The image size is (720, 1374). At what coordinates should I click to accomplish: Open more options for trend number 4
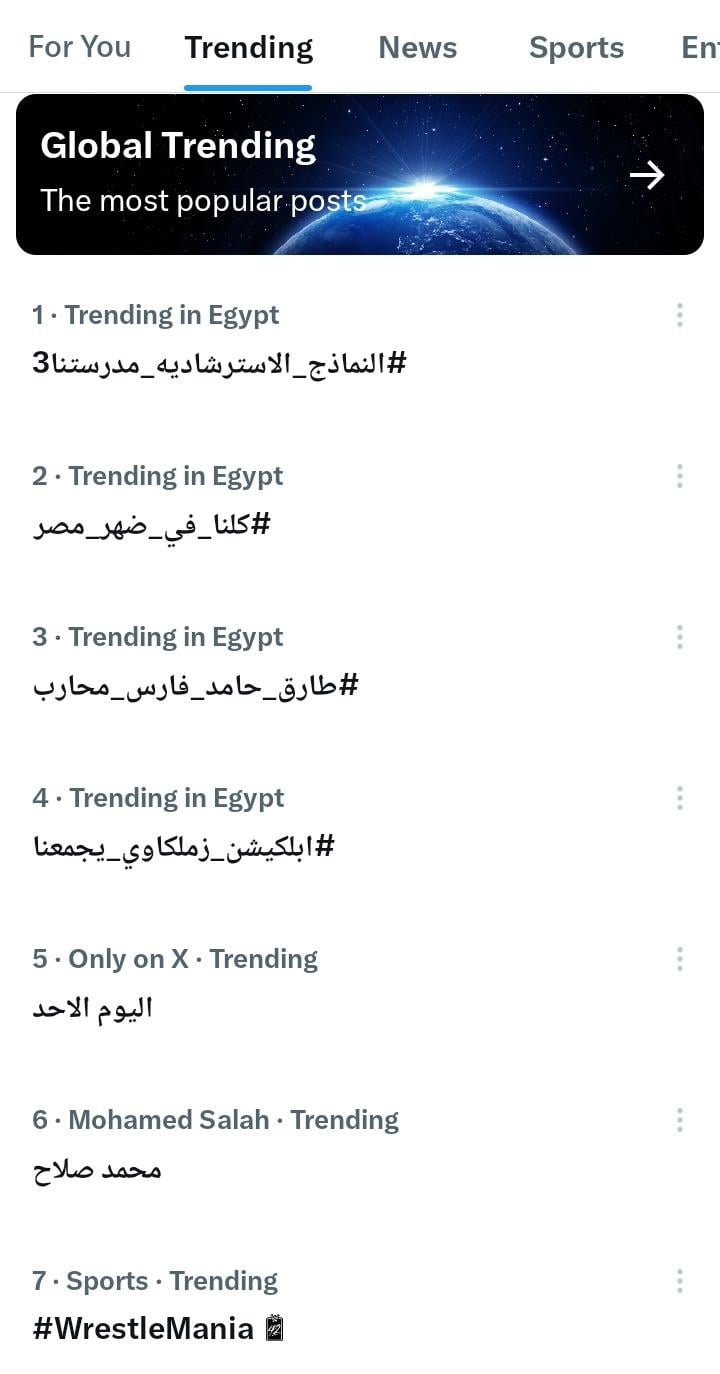click(680, 799)
